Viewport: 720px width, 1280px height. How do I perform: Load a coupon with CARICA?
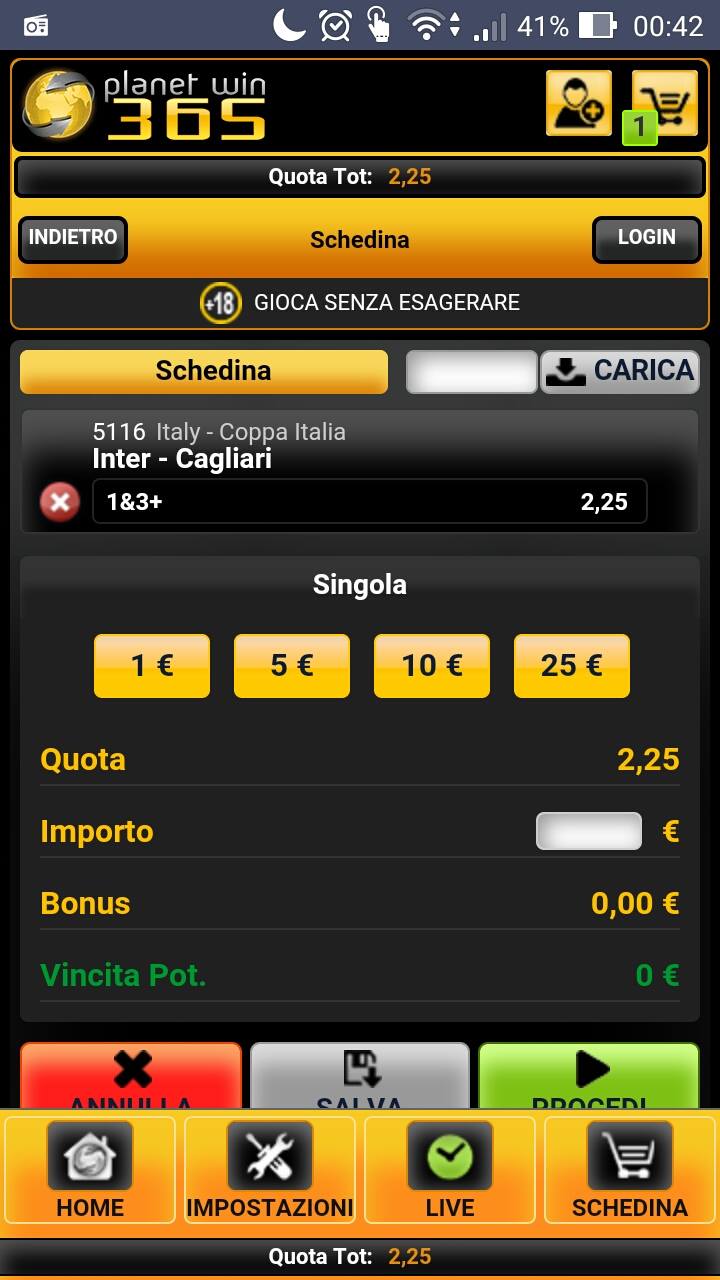coord(620,372)
